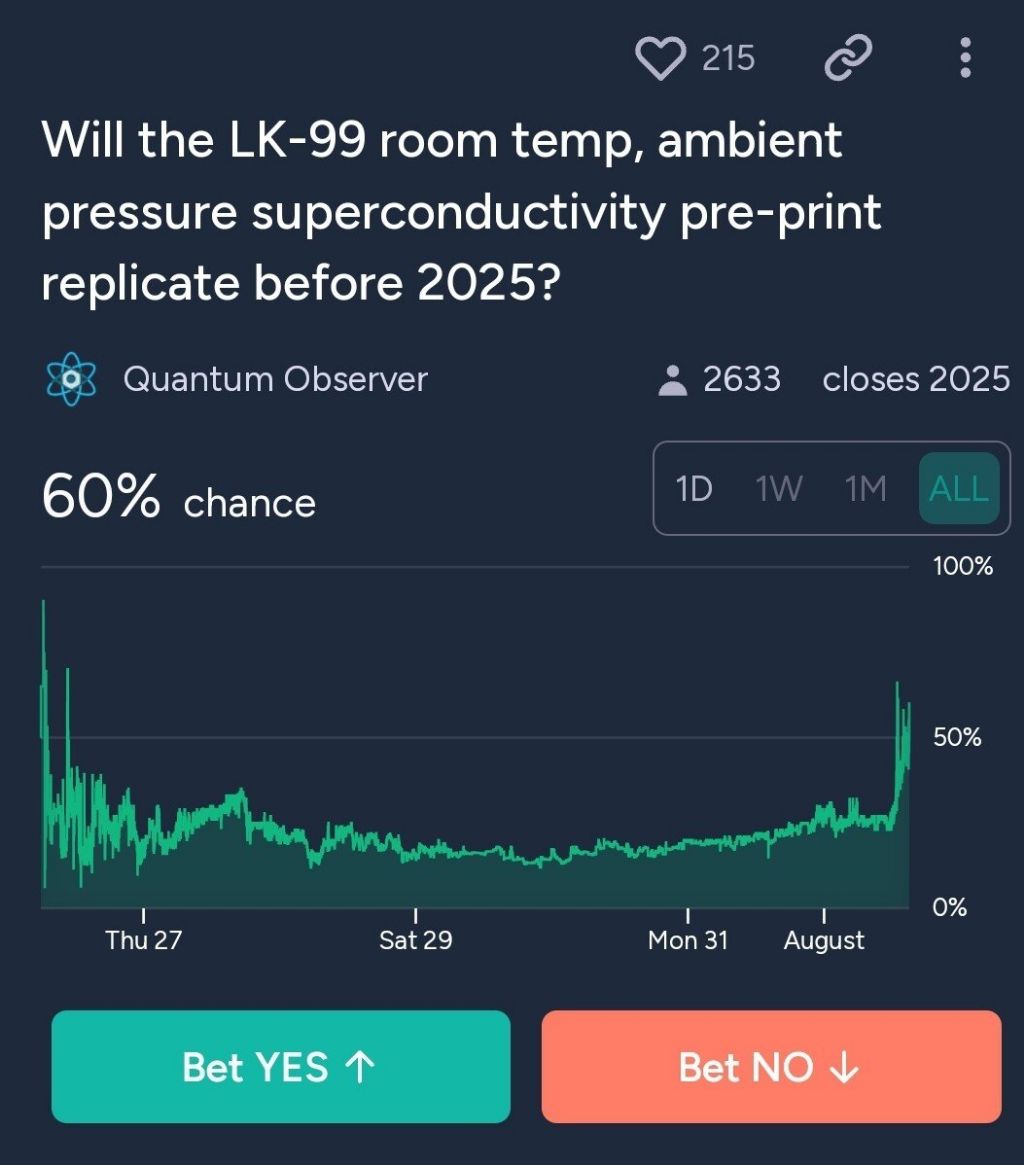1024x1165 pixels.
Task: Copy the market link
Action: 848,59
